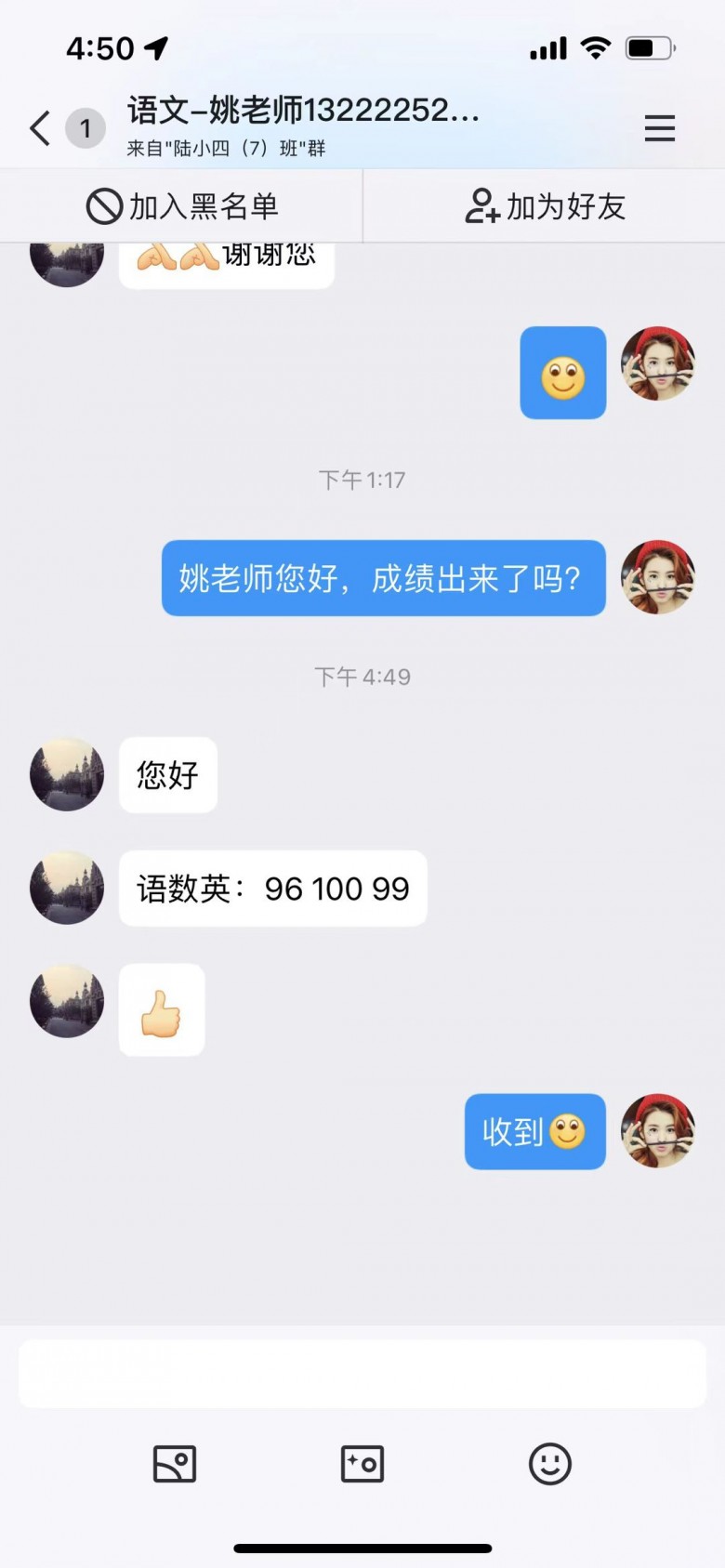725x1568 pixels.
Task: Tap 加入黑名单 to block this contact
Action: coord(182,206)
